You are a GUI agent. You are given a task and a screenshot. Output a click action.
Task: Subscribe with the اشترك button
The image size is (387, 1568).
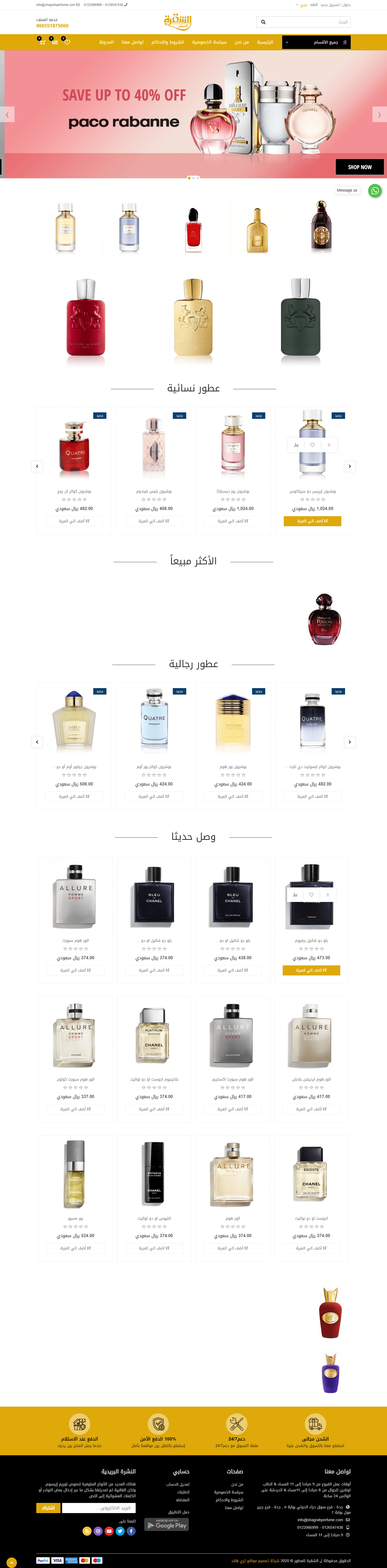[48, 1508]
